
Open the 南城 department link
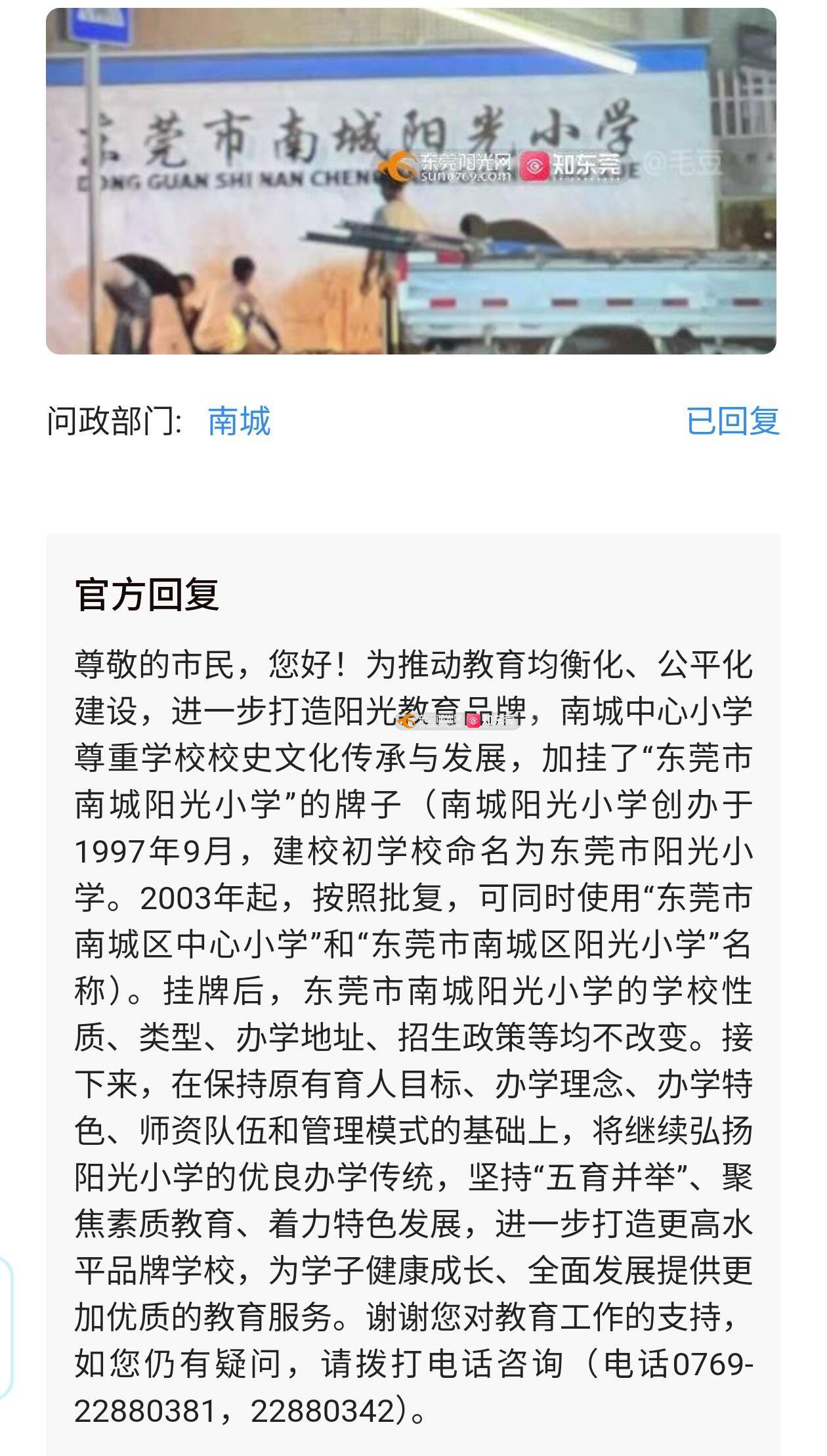239,421
